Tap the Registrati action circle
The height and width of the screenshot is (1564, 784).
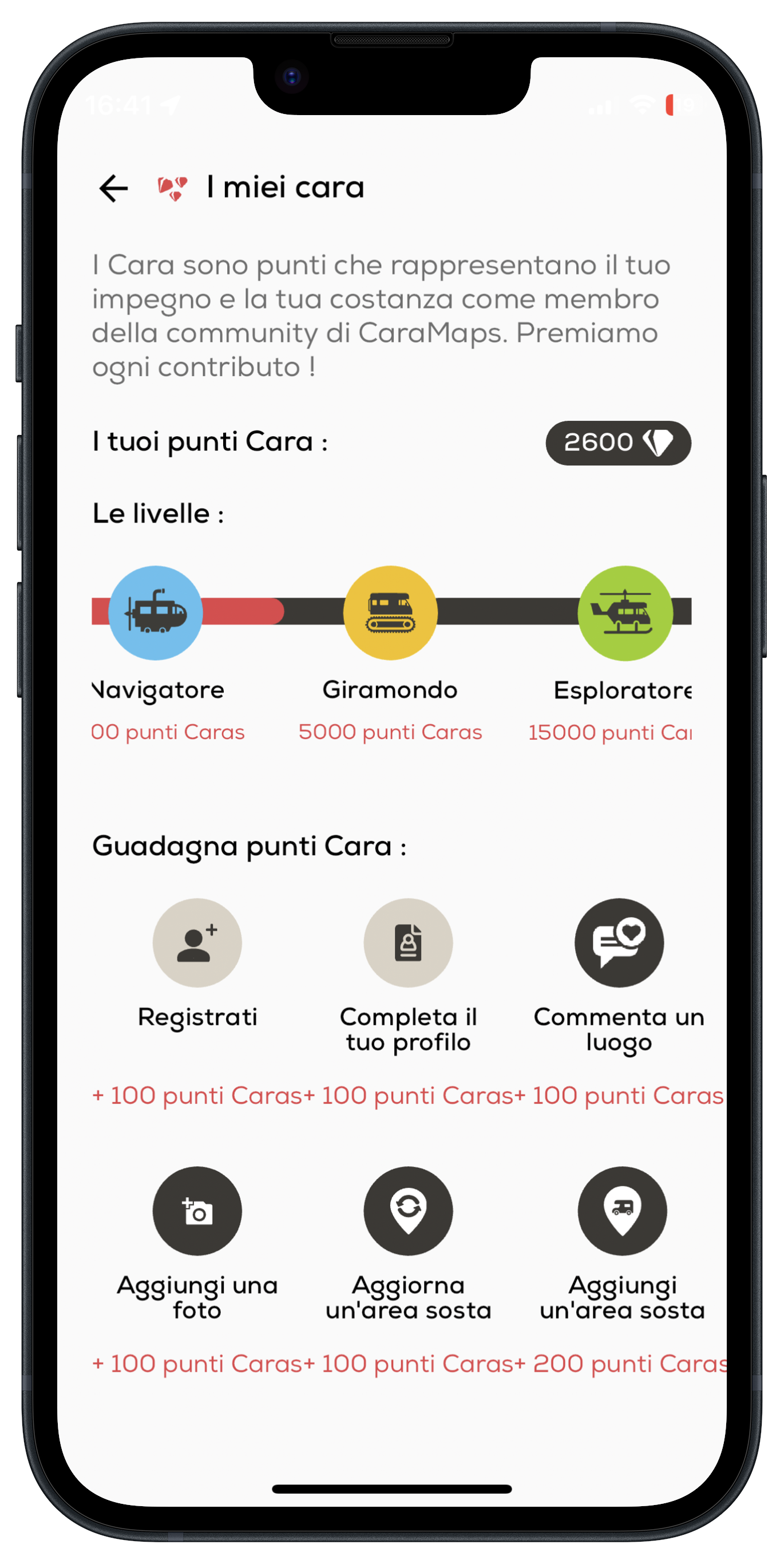(x=197, y=942)
